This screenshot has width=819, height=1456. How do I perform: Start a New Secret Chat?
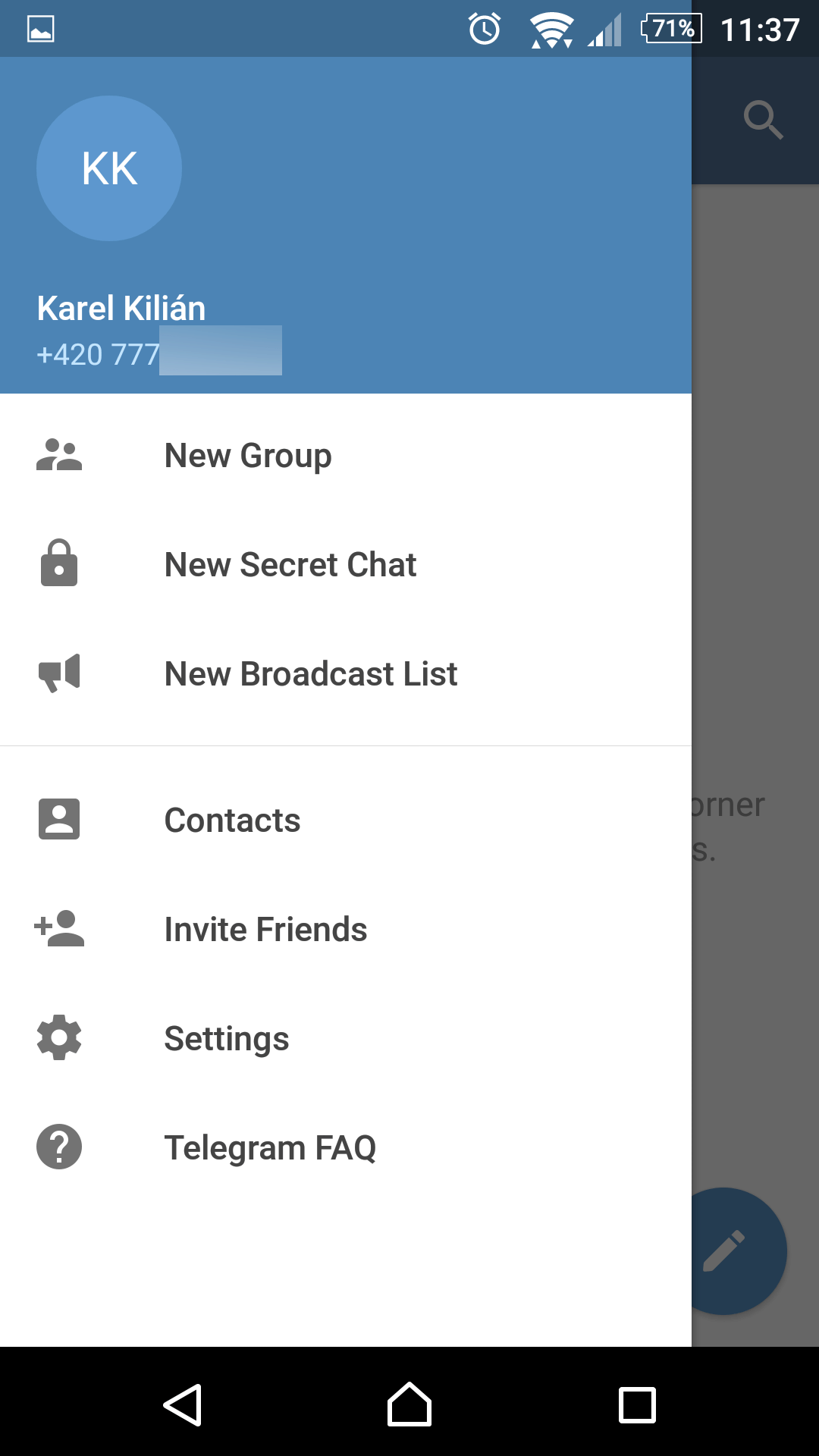(x=346, y=565)
